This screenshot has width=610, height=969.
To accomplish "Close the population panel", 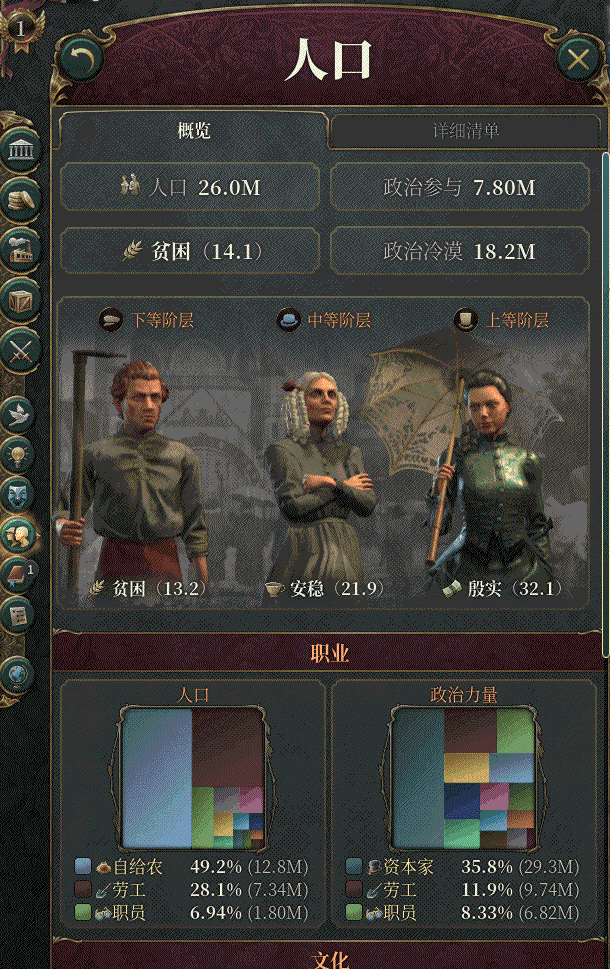I will (x=577, y=59).
